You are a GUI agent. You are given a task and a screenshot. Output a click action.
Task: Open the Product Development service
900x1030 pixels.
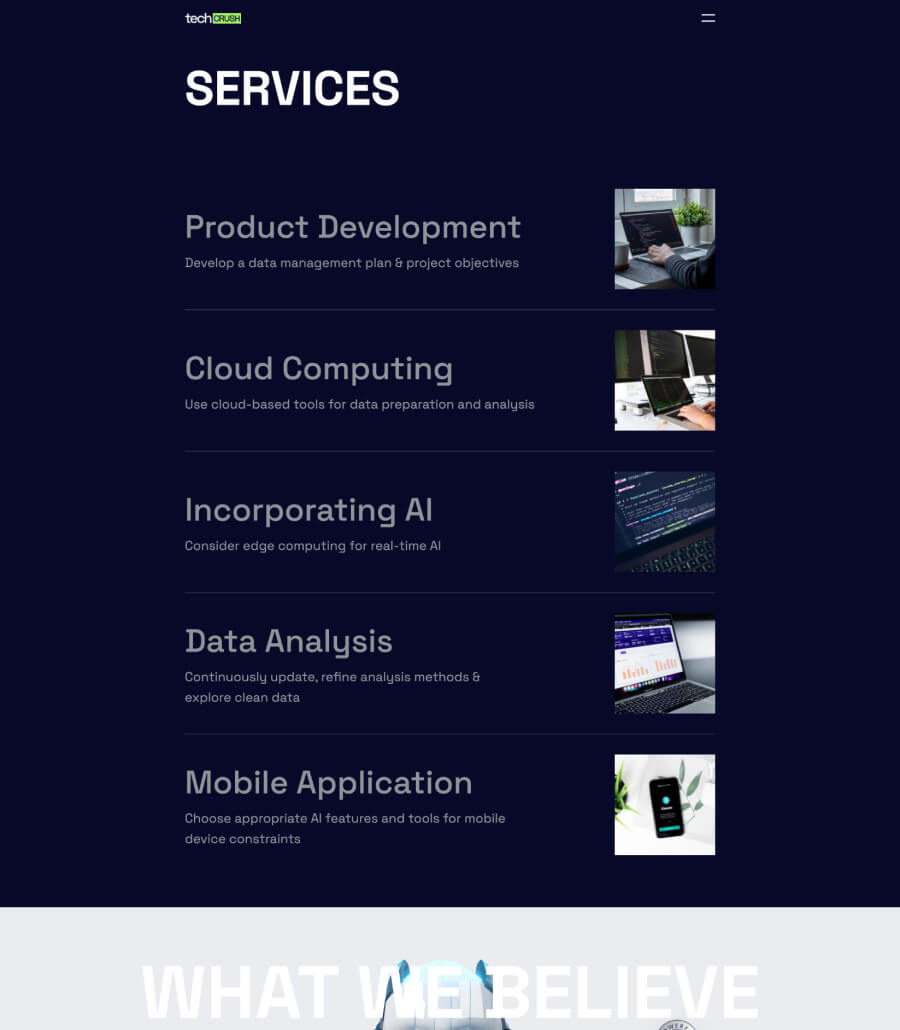point(352,227)
